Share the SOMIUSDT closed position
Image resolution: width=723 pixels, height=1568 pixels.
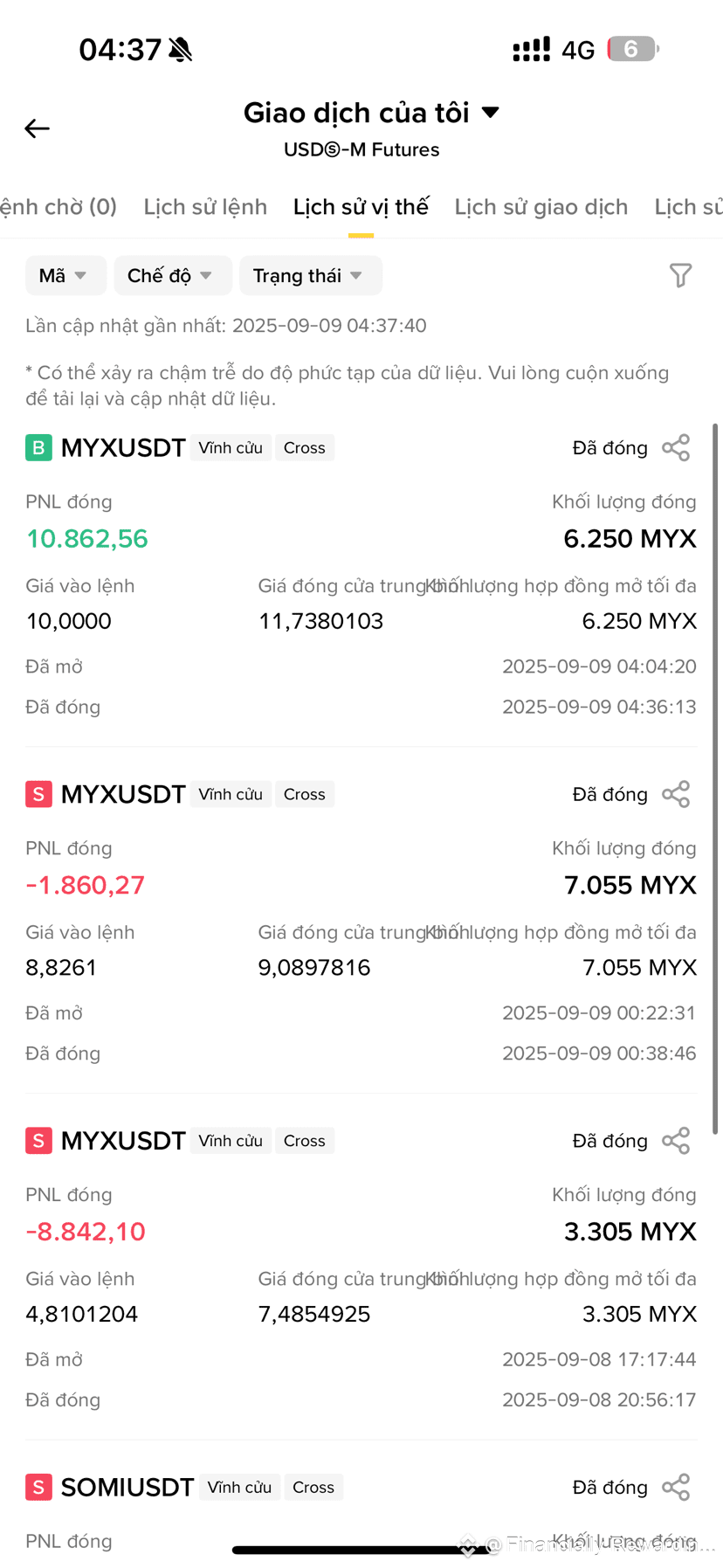(676, 1487)
